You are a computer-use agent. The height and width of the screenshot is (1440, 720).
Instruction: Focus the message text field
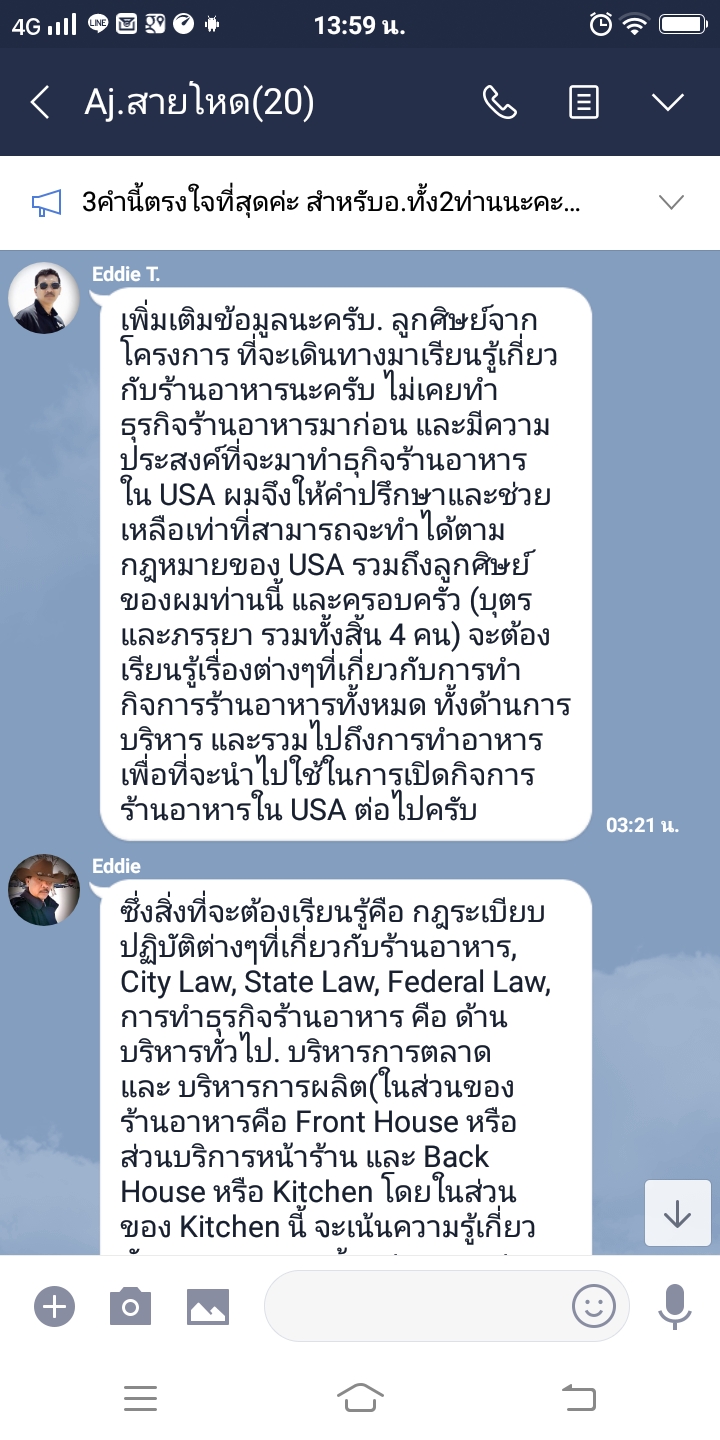tap(415, 1306)
